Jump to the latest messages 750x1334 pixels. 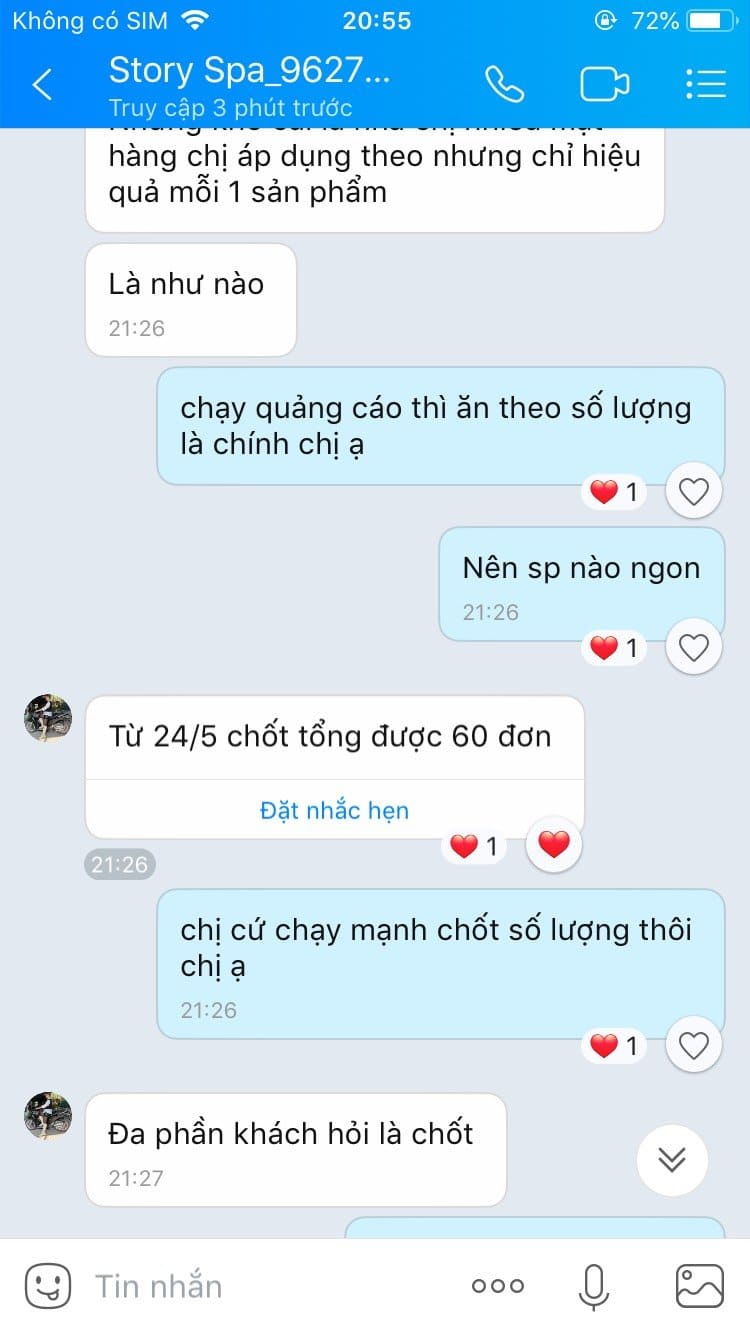[672, 1159]
